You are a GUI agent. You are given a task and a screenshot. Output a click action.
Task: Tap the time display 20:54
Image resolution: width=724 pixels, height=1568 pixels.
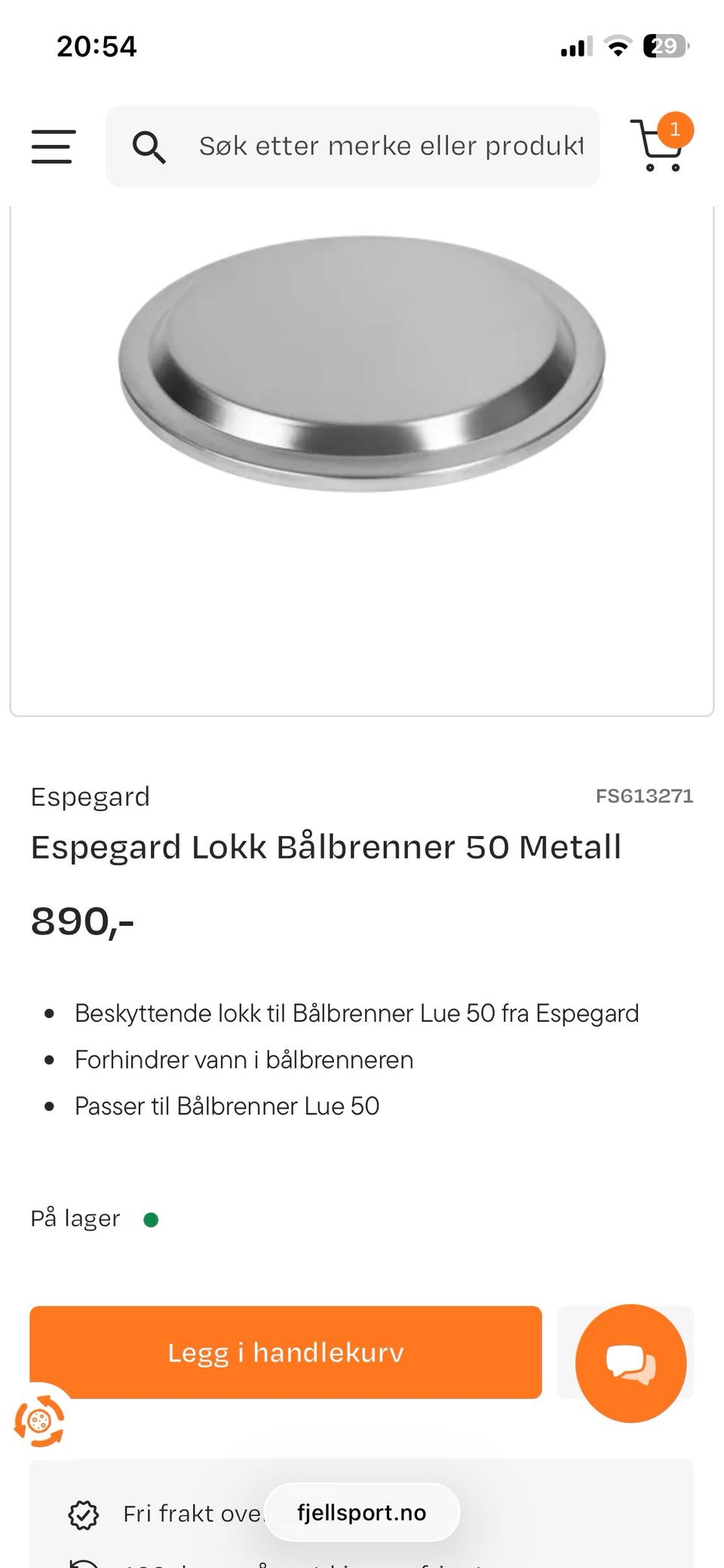point(97,47)
